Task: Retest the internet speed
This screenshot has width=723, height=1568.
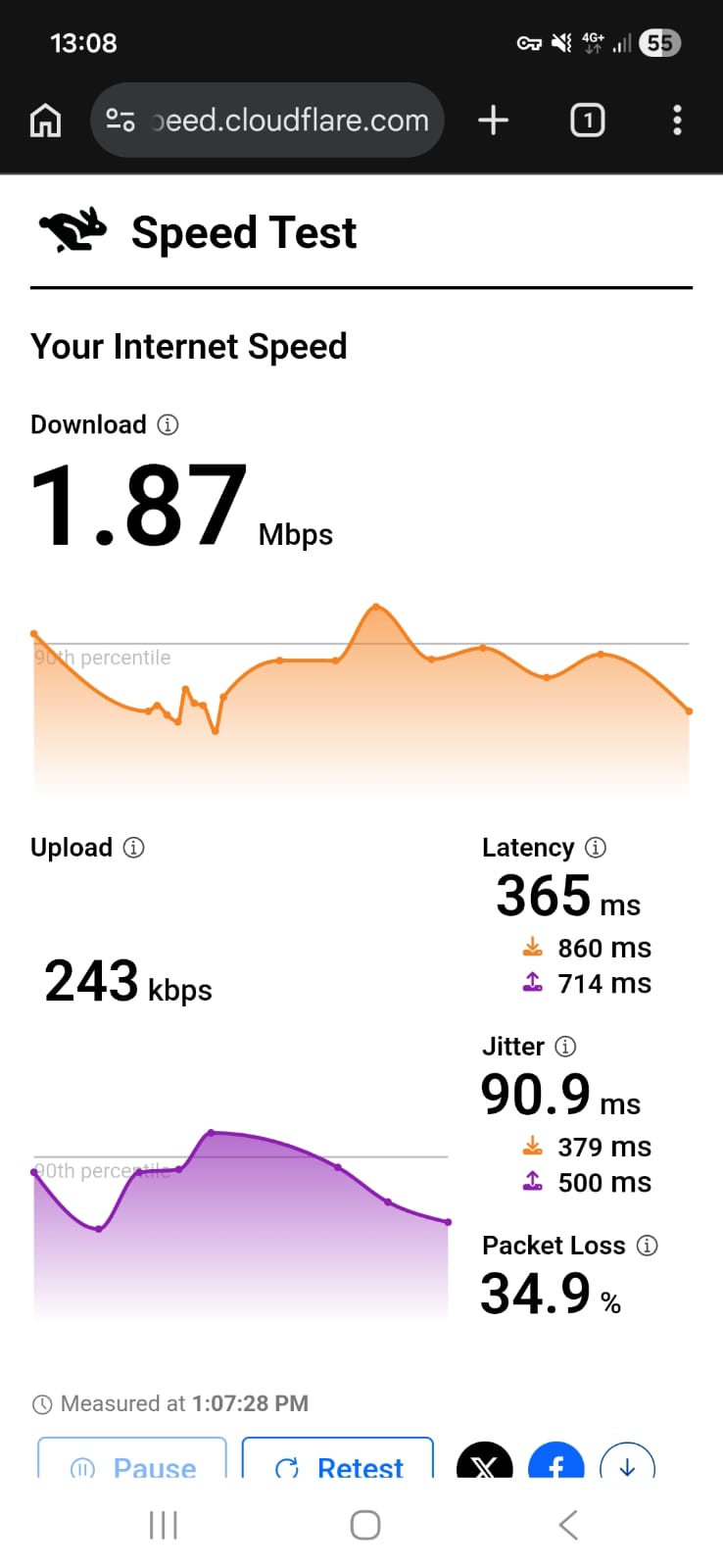Action: [x=337, y=1467]
